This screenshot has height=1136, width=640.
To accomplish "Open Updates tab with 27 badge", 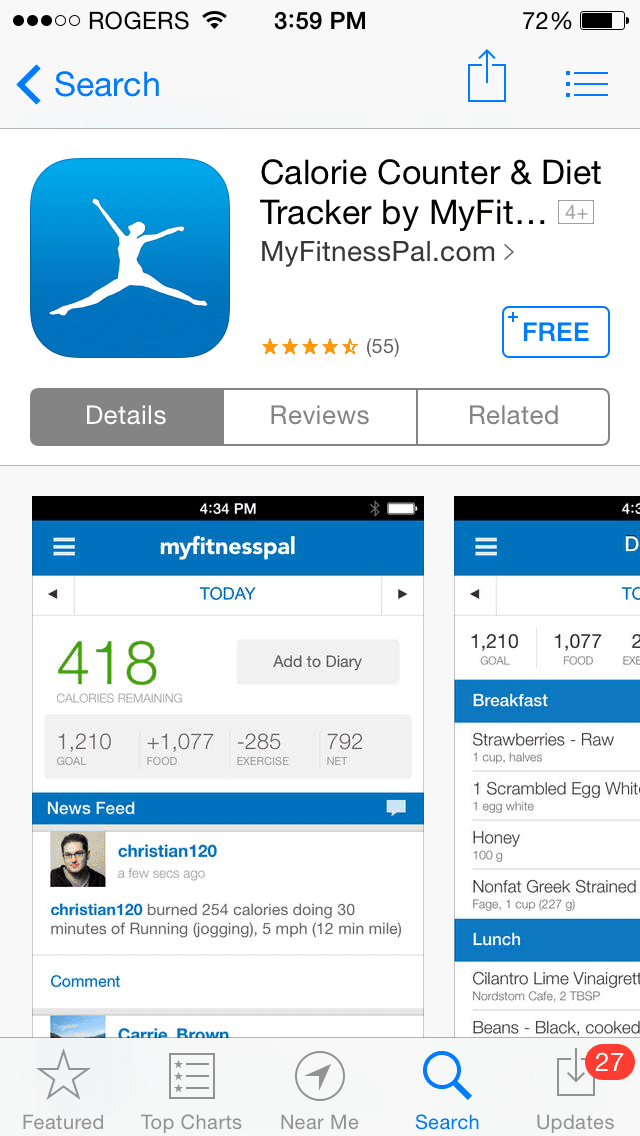I will (x=575, y=1090).
